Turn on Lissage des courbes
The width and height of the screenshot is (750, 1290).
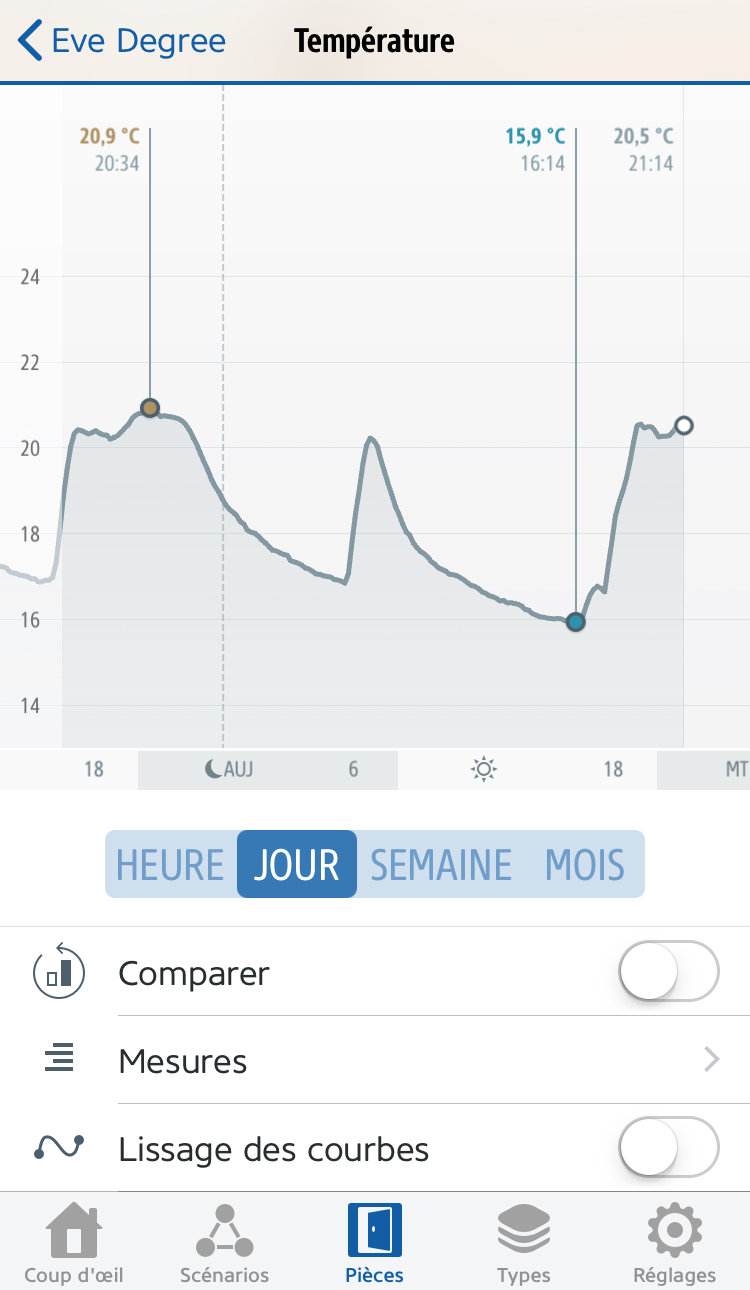[x=668, y=1148]
